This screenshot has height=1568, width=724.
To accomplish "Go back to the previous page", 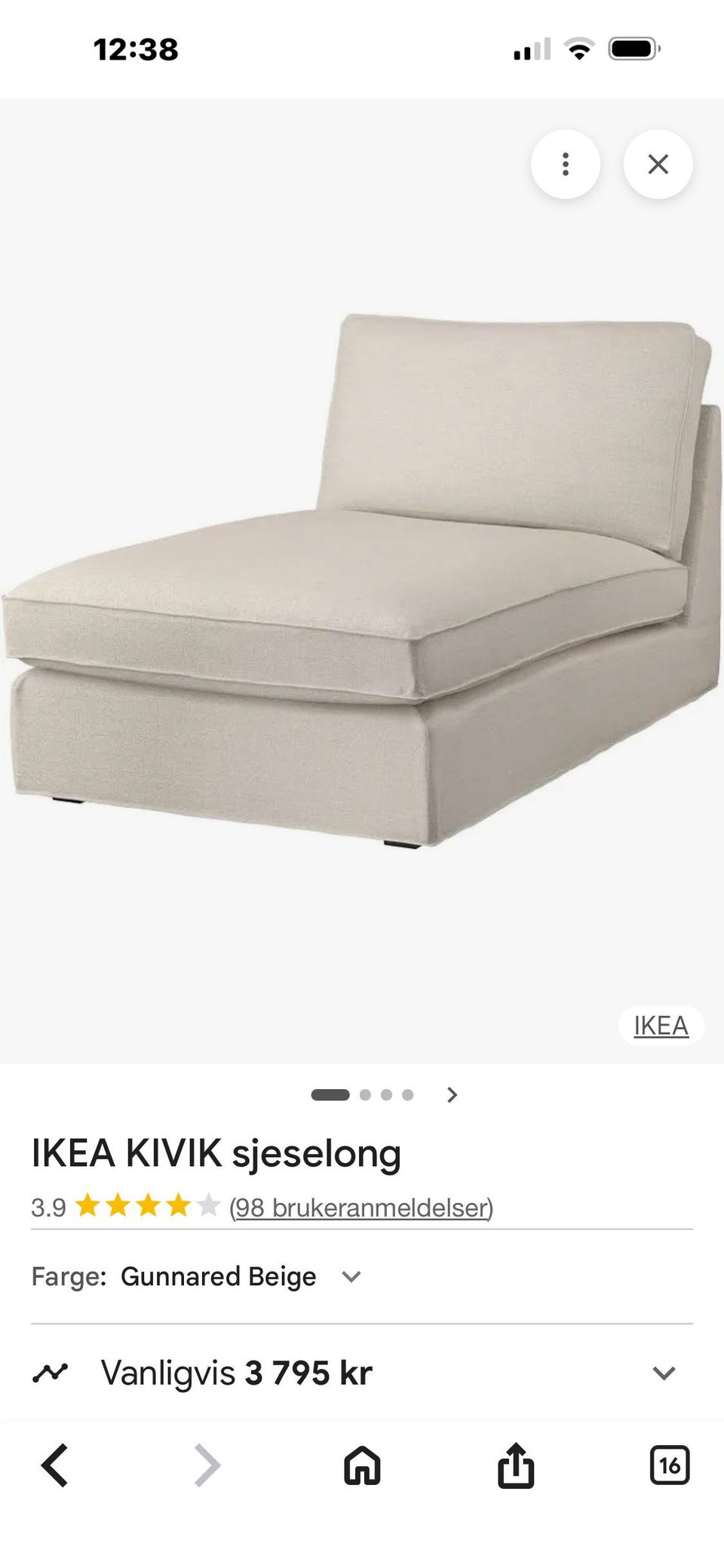I will coord(54,1465).
